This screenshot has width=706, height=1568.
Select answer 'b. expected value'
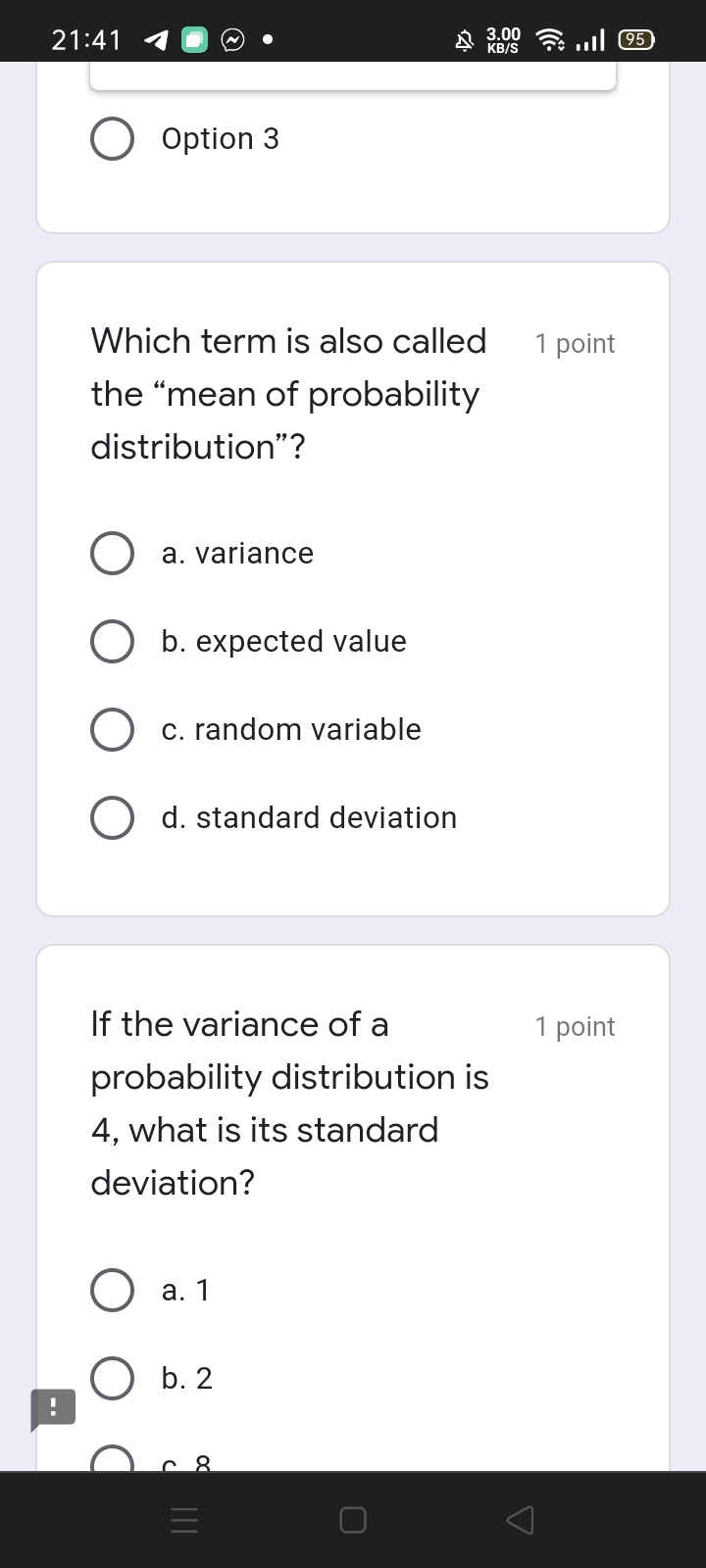coord(112,641)
